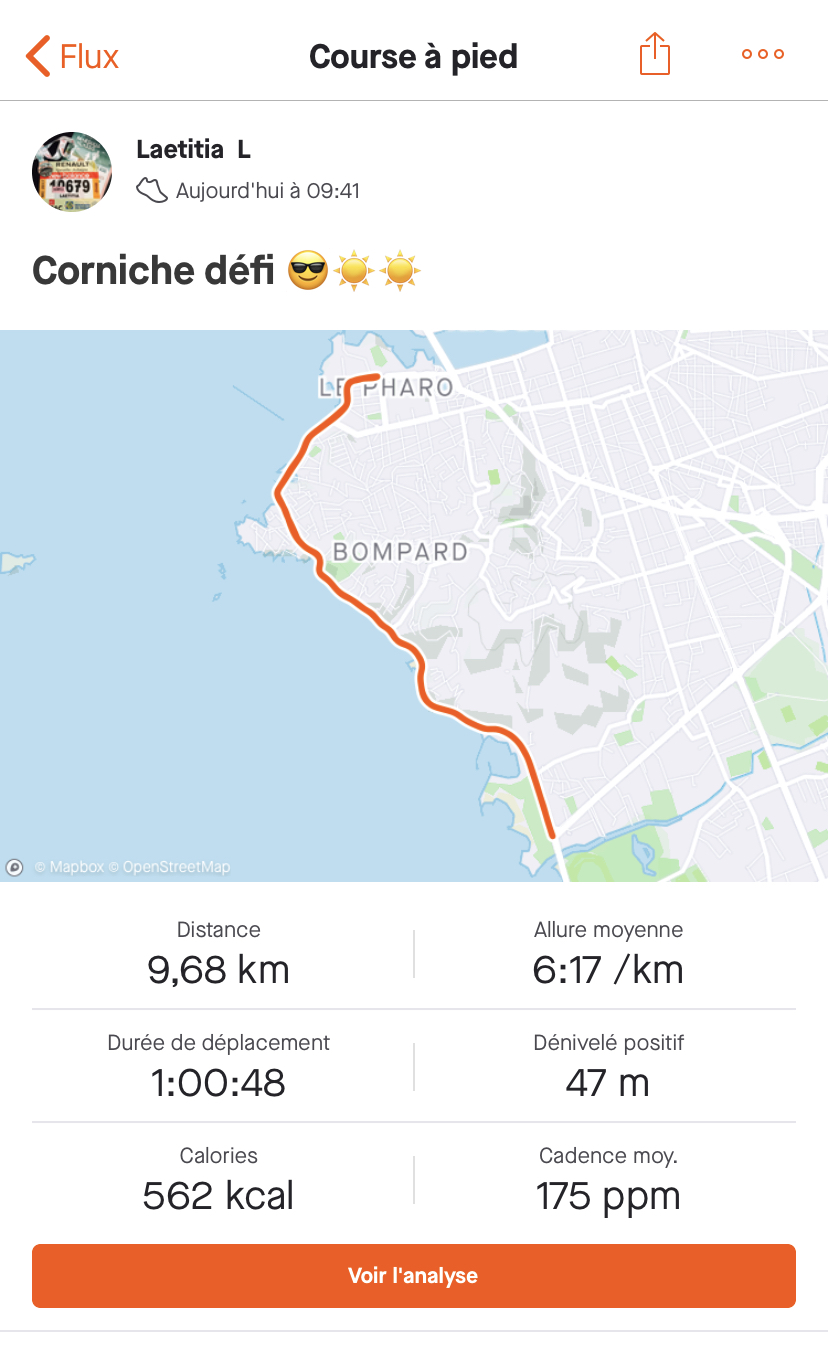This screenshot has height=1371, width=828.
Task: Share this running activity
Action: (x=654, y=54)
